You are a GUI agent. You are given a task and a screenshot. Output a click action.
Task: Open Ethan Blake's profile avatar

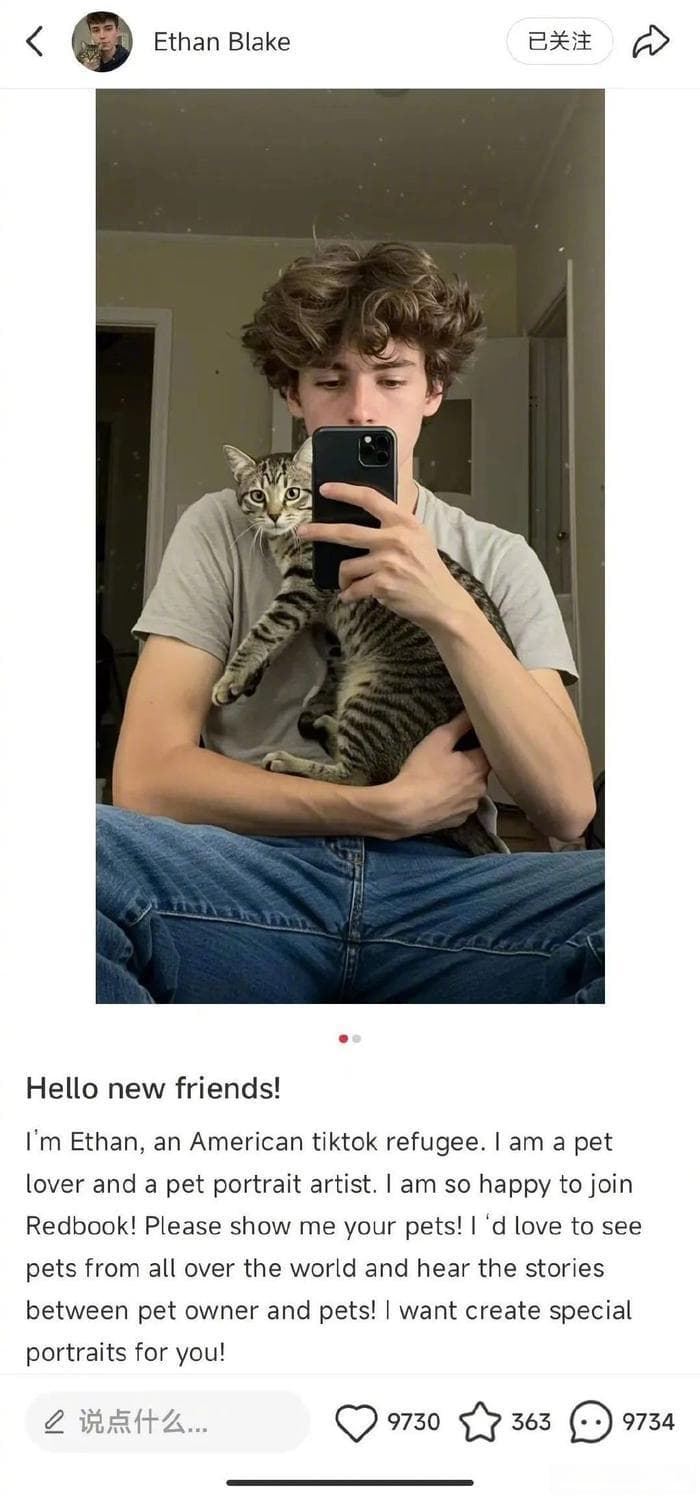(102, 42)
